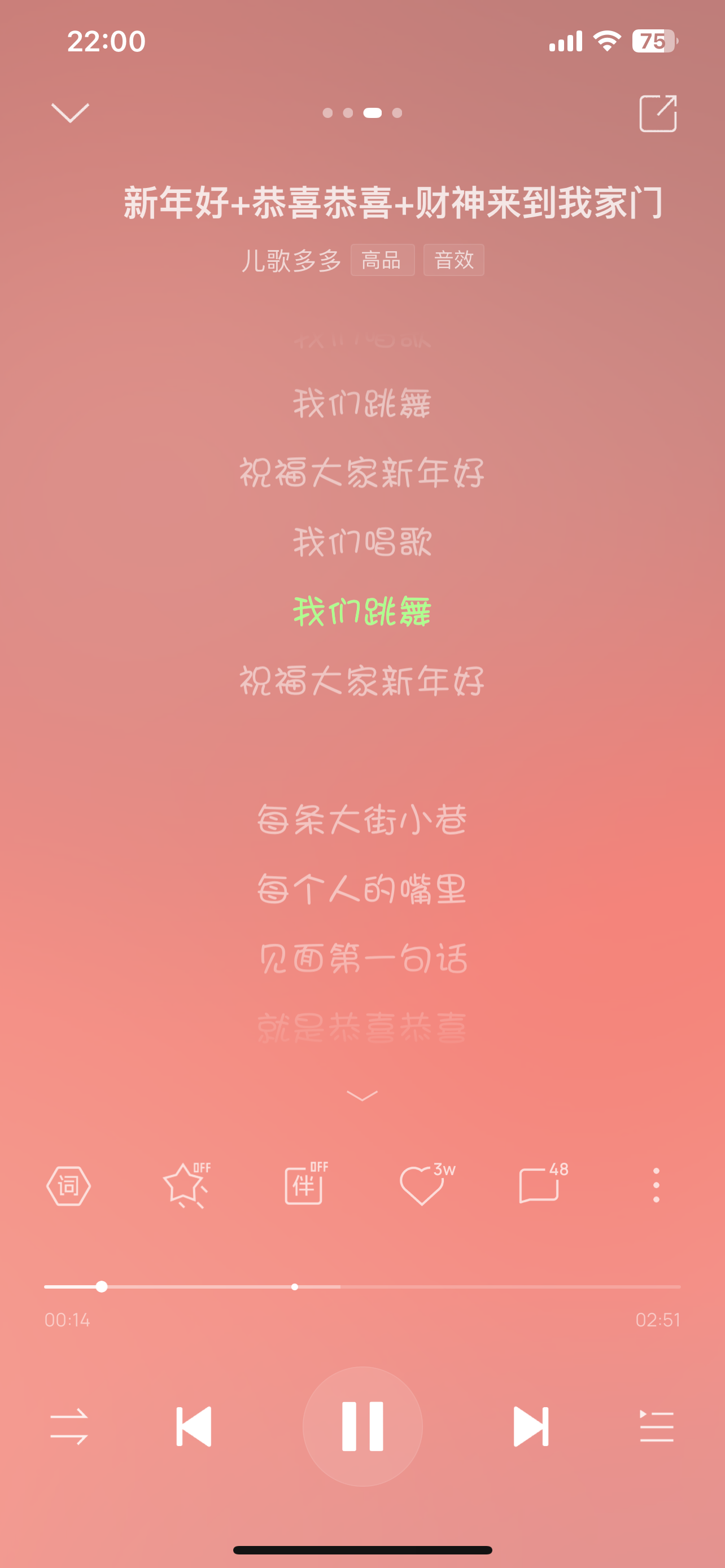Like this song with the heart

[x=422, y=1185]
